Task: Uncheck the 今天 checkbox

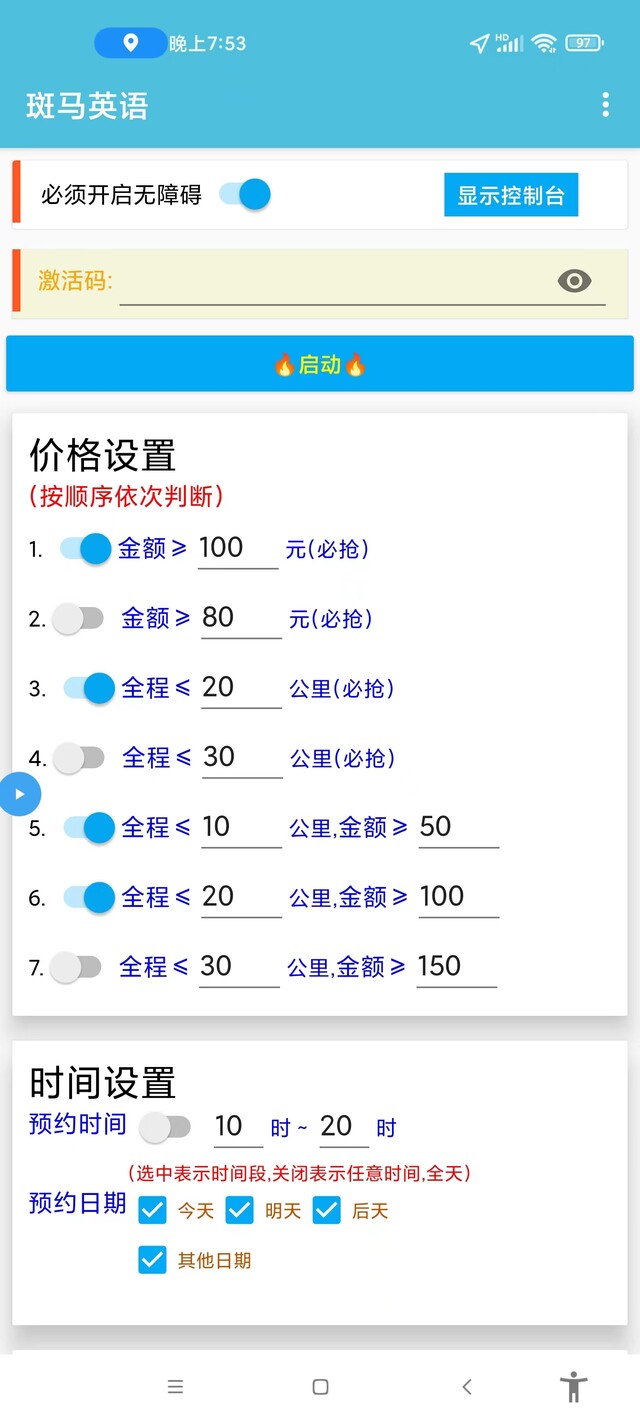Action: point(152,1211)
